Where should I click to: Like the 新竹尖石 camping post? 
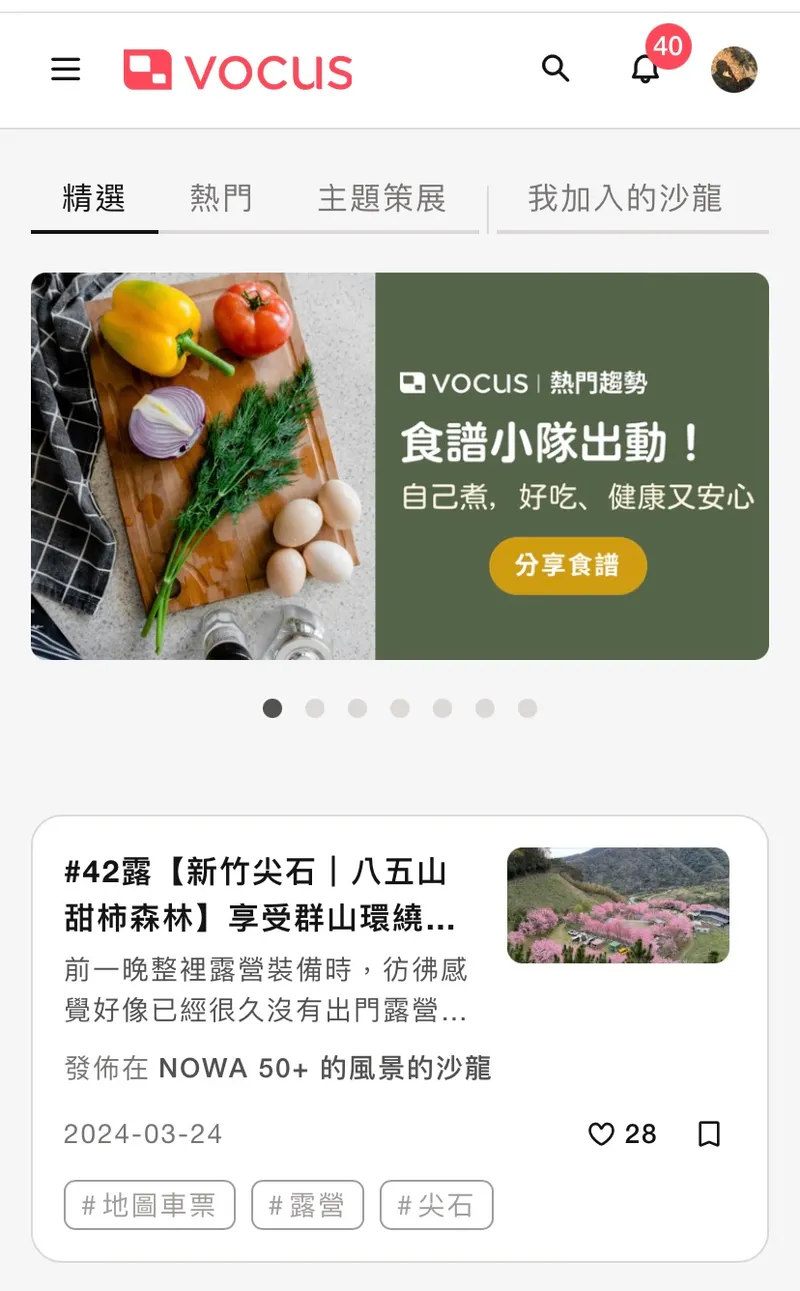[x=601, y=1134]
